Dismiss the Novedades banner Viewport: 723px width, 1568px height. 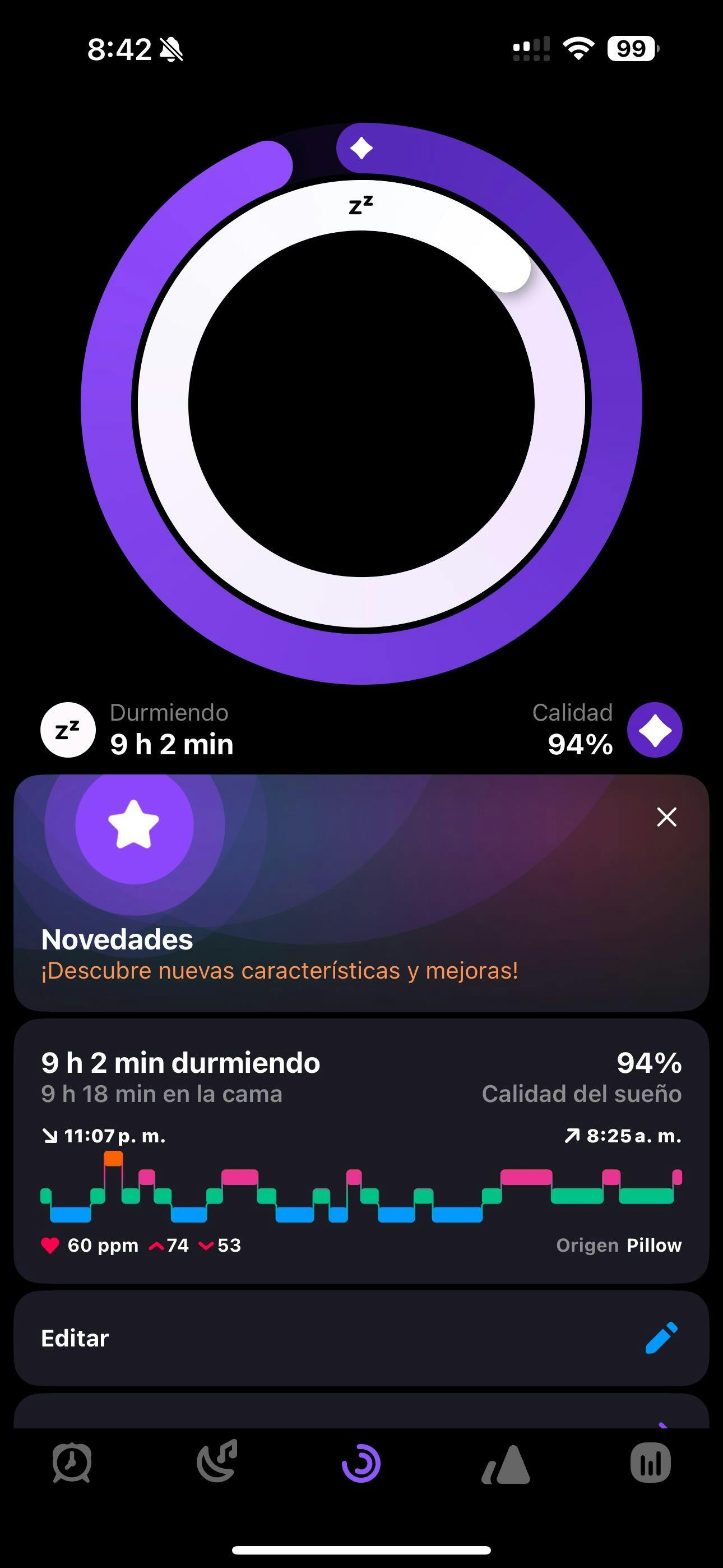pos(666,817)
